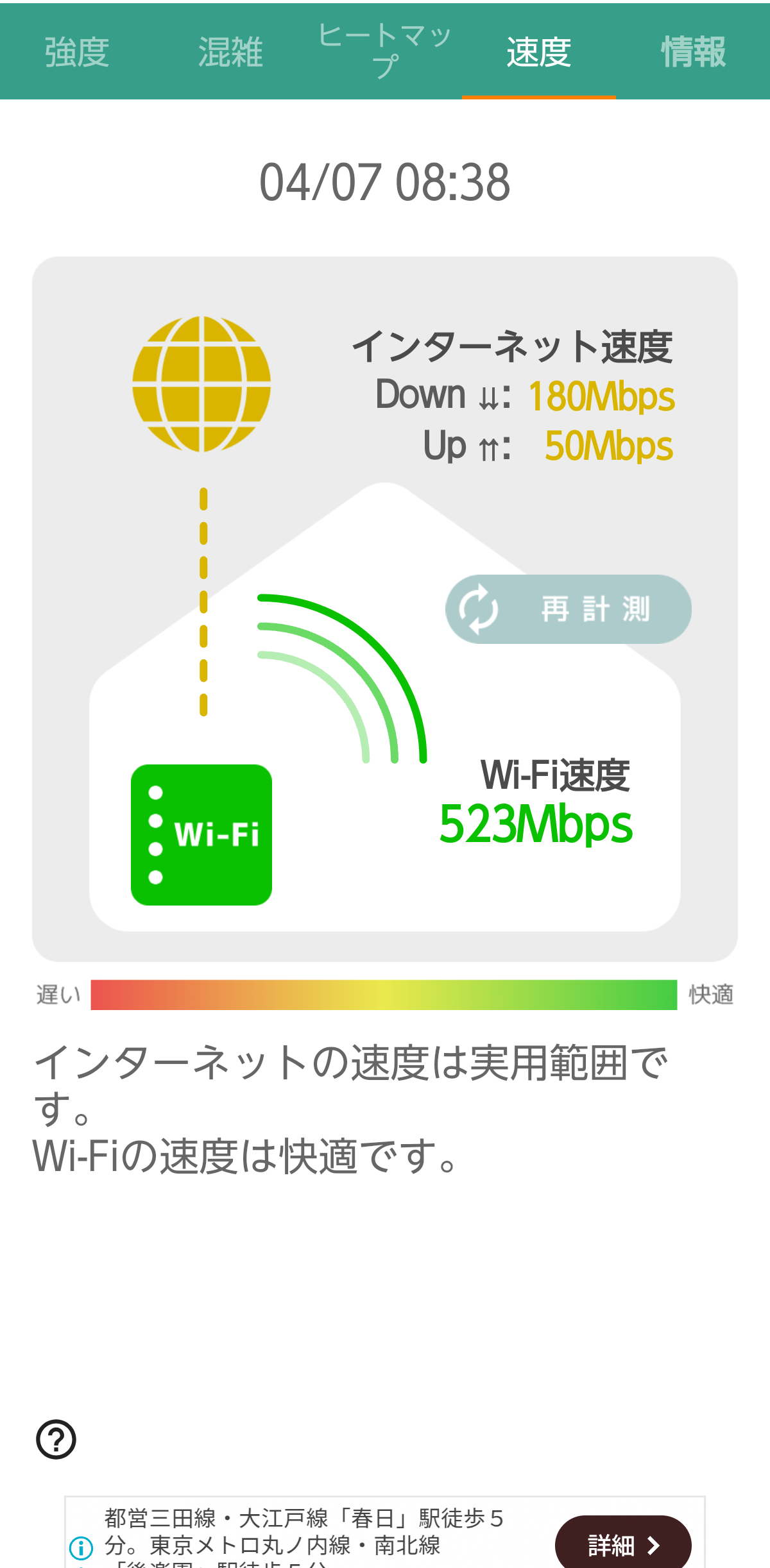Select the 速度 tab
Viewport: 770px width, 1568px height.
[539, 51]
